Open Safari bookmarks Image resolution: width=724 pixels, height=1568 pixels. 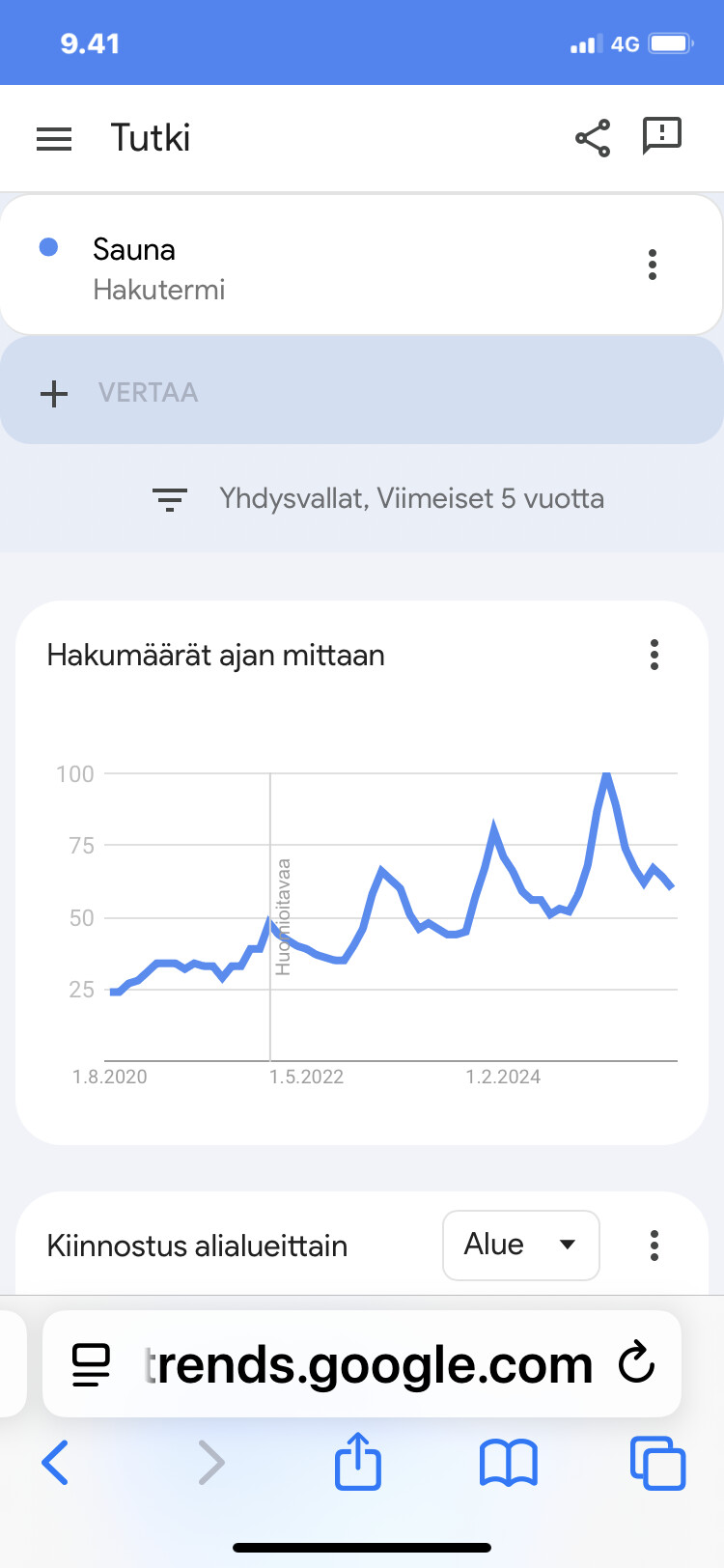509,1462
